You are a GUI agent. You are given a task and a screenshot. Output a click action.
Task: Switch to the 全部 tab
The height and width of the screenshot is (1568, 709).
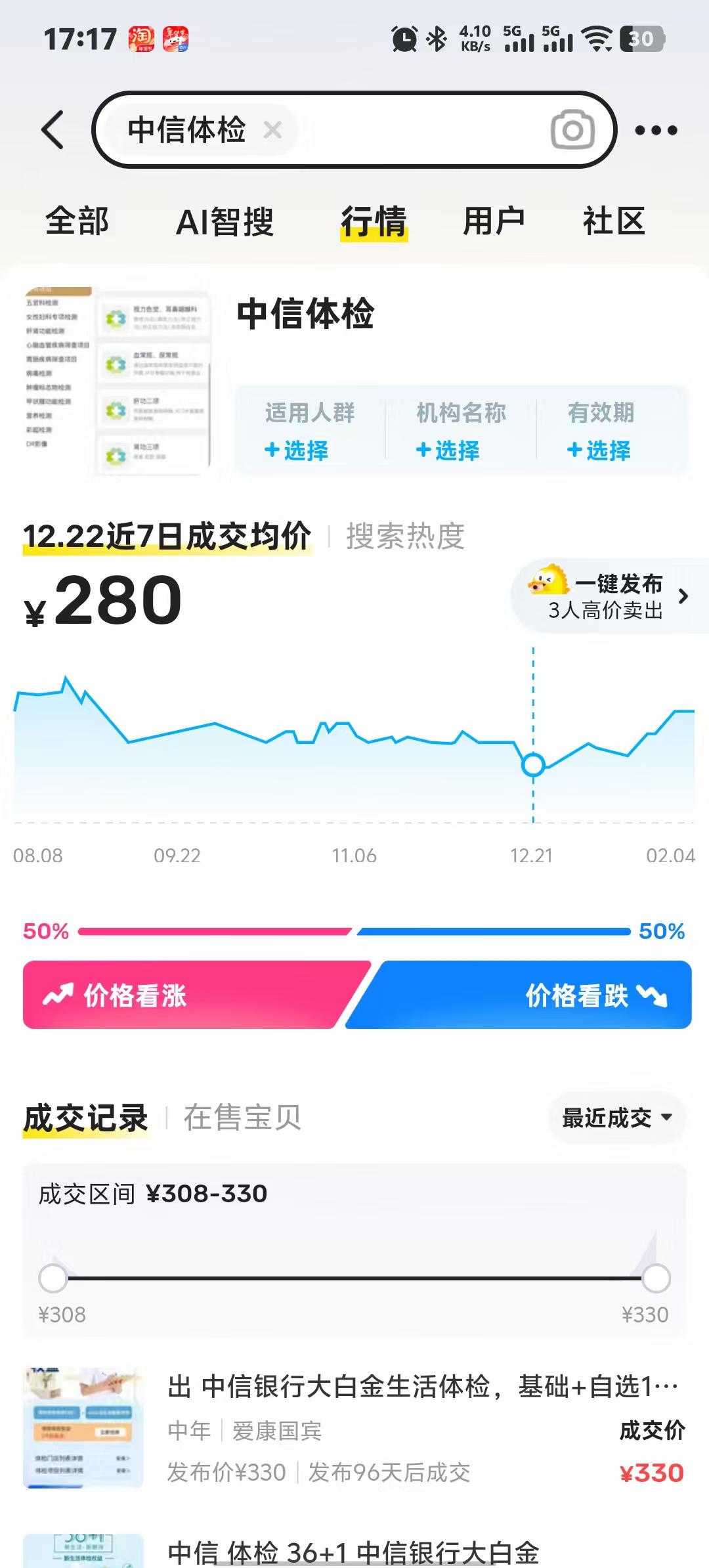[77, 221]
